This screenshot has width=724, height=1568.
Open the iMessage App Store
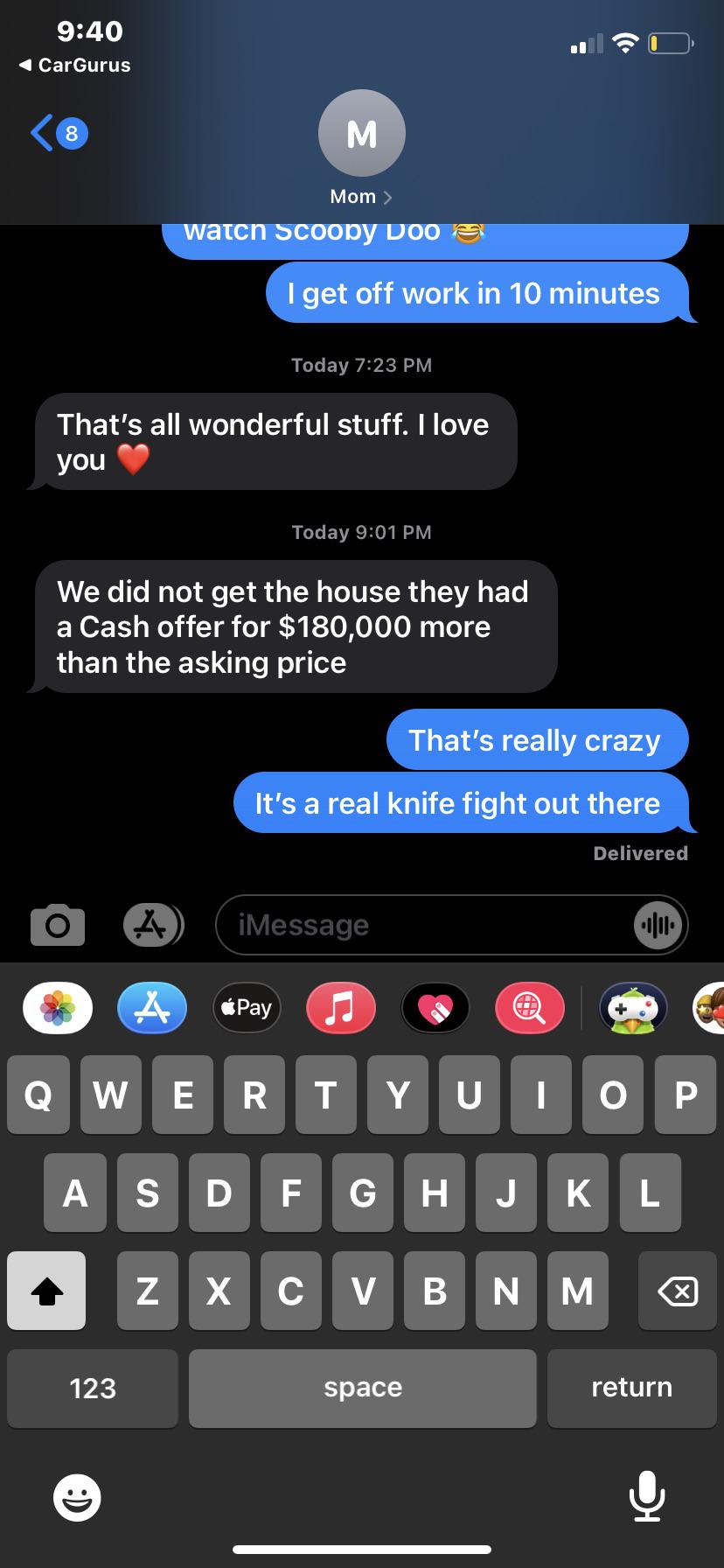tap(152, 925)
